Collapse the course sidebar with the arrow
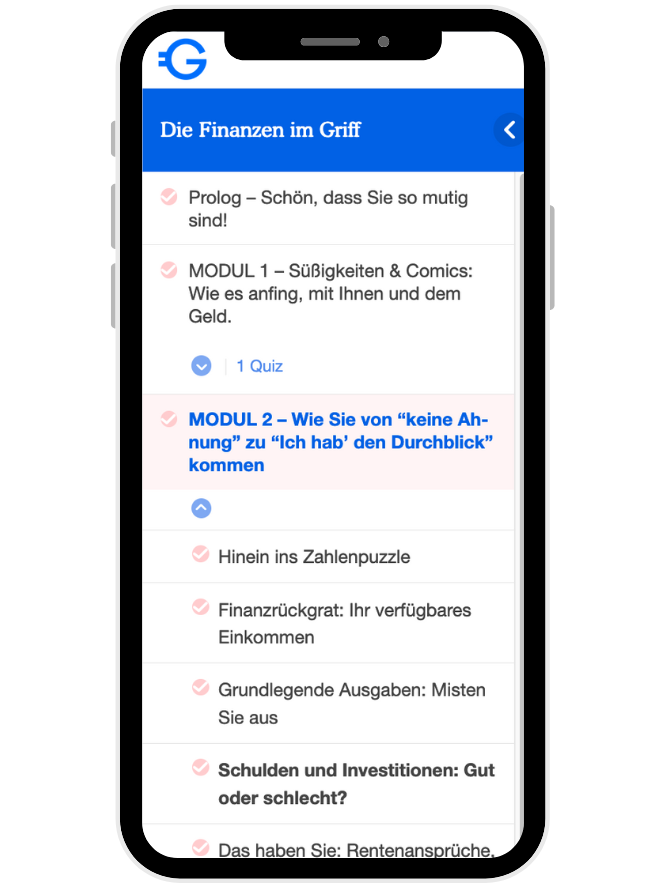Viewport: 666px width, 888px height. click(x=509, y=130)
